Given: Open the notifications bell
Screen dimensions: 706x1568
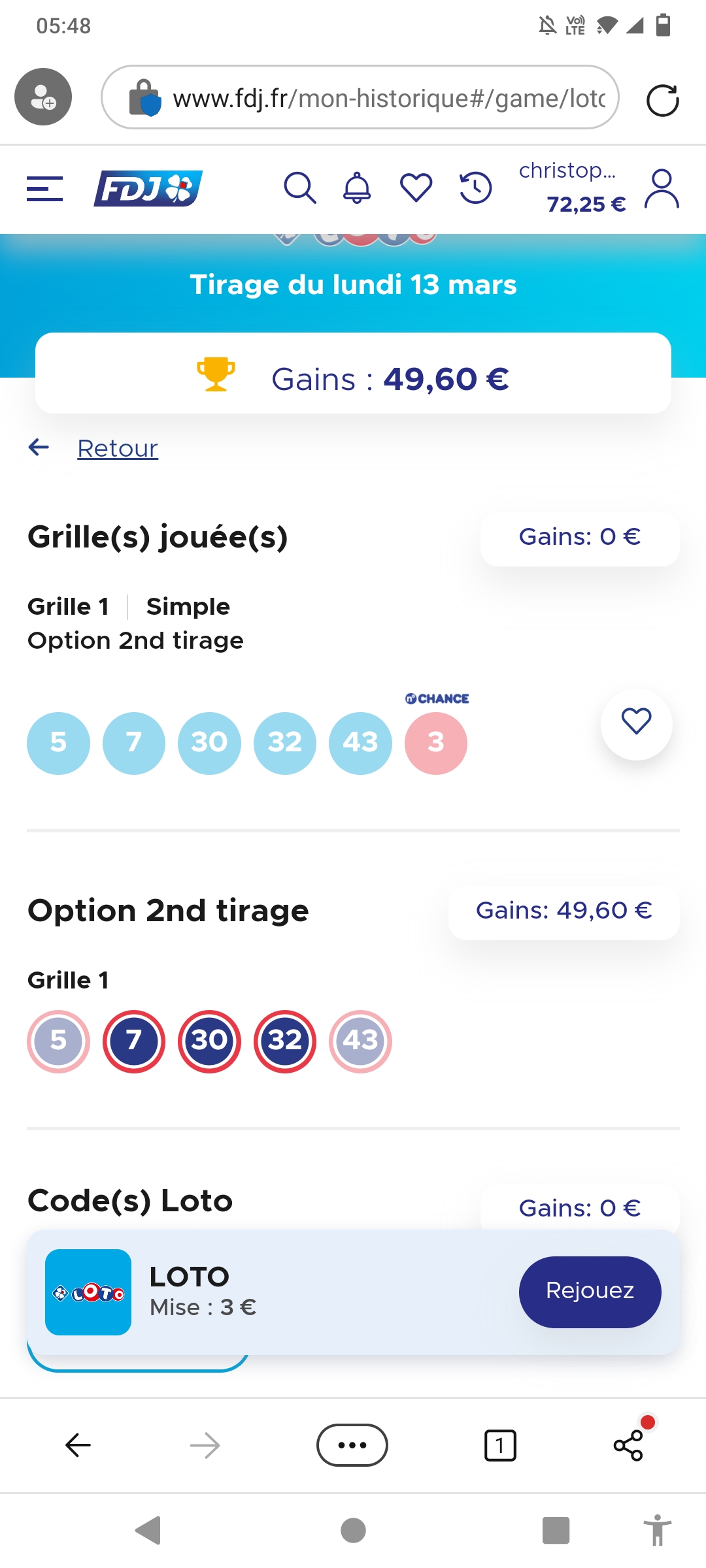Looking at the screenshot, I should (357, 188).
